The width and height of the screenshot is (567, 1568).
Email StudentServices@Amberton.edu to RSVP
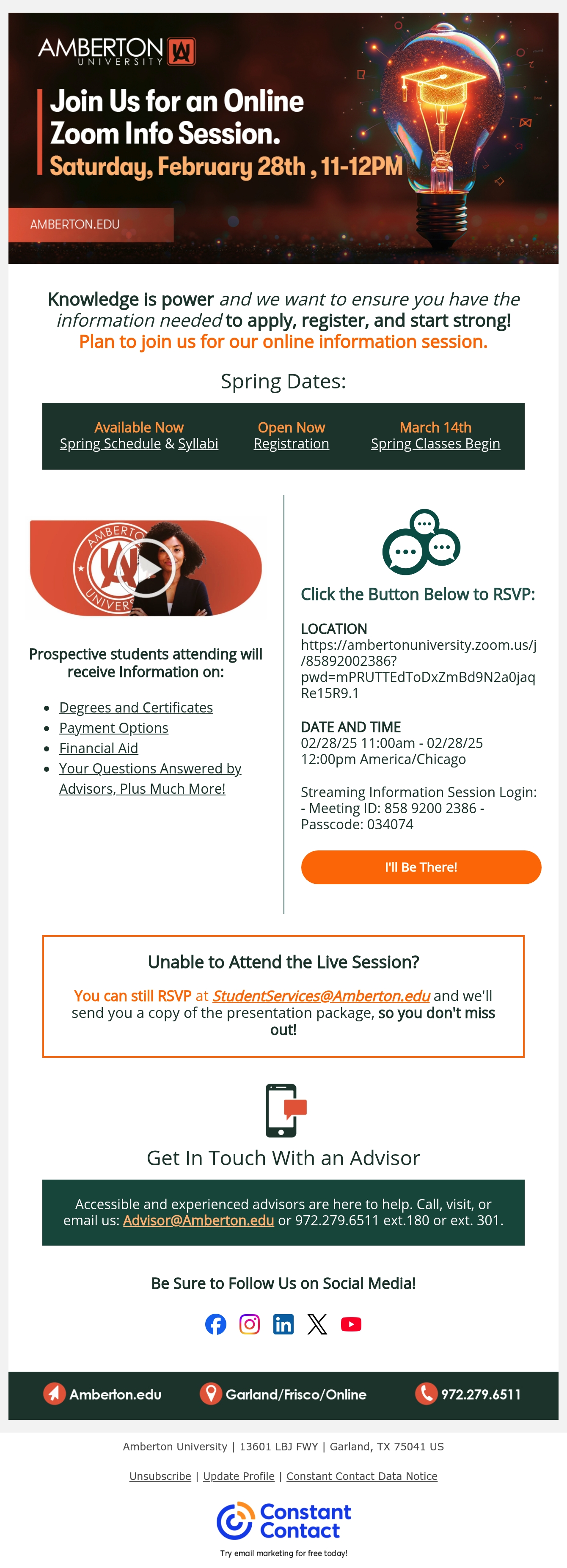pos(321,996)
